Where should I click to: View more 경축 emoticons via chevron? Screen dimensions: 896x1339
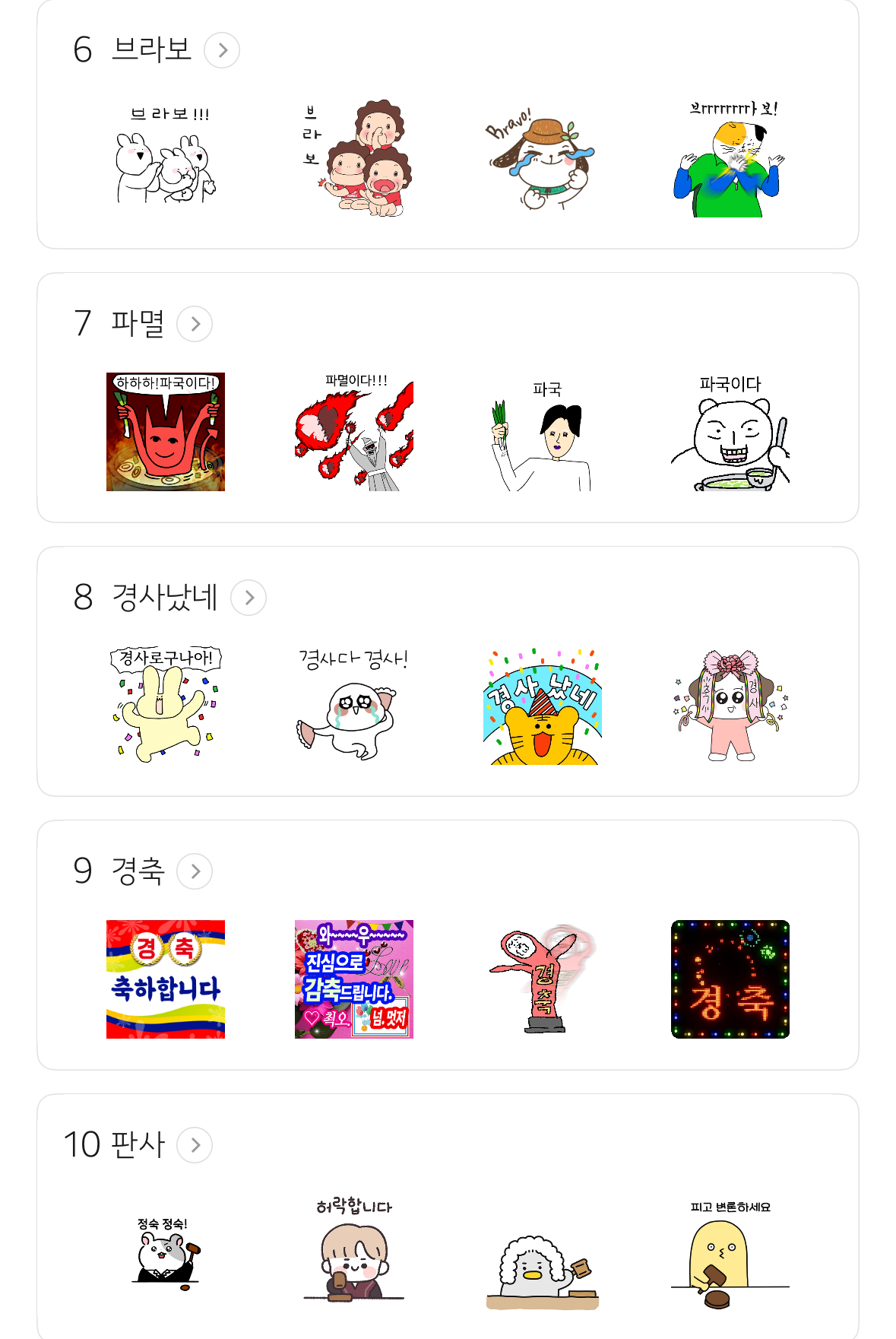[x=195, y=871]
